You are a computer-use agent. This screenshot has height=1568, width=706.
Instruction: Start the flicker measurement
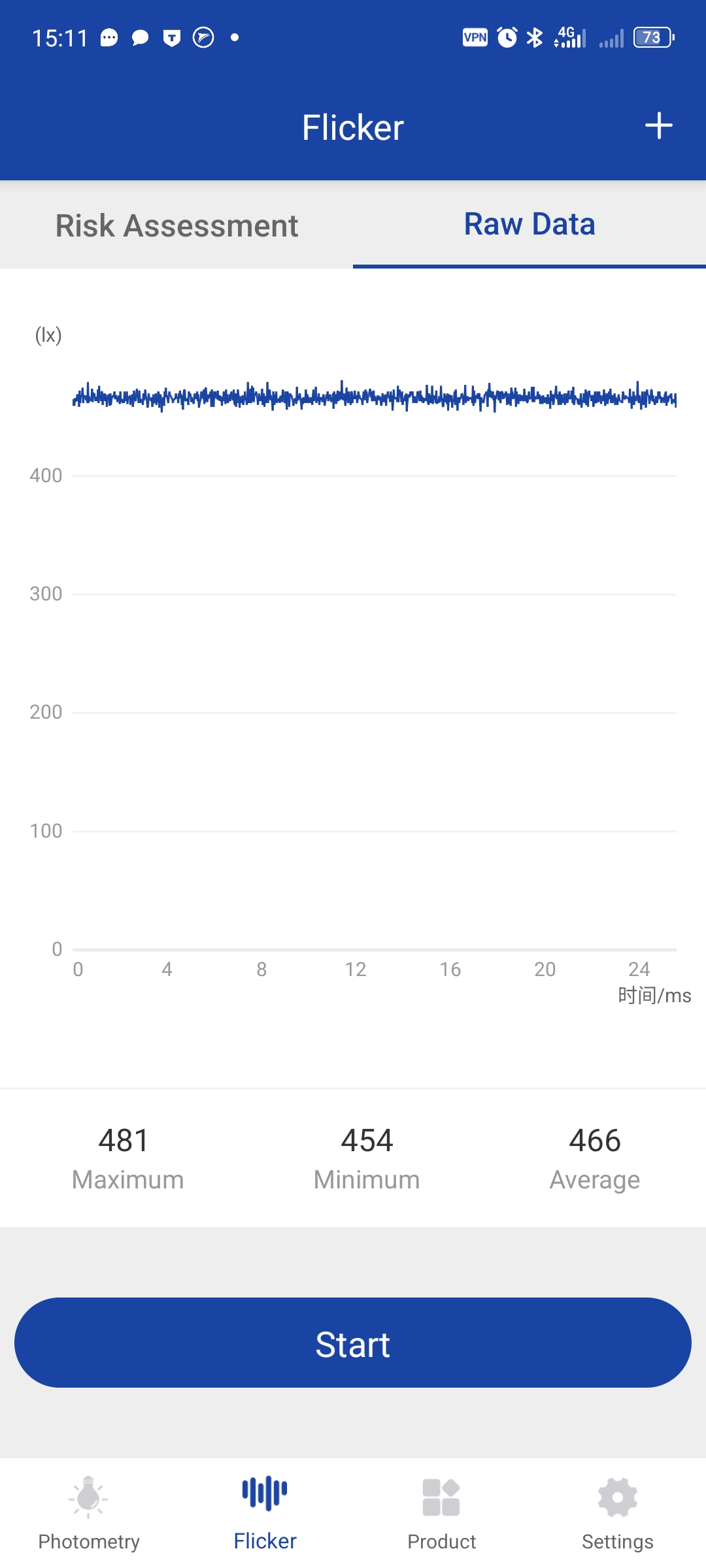353,1343
